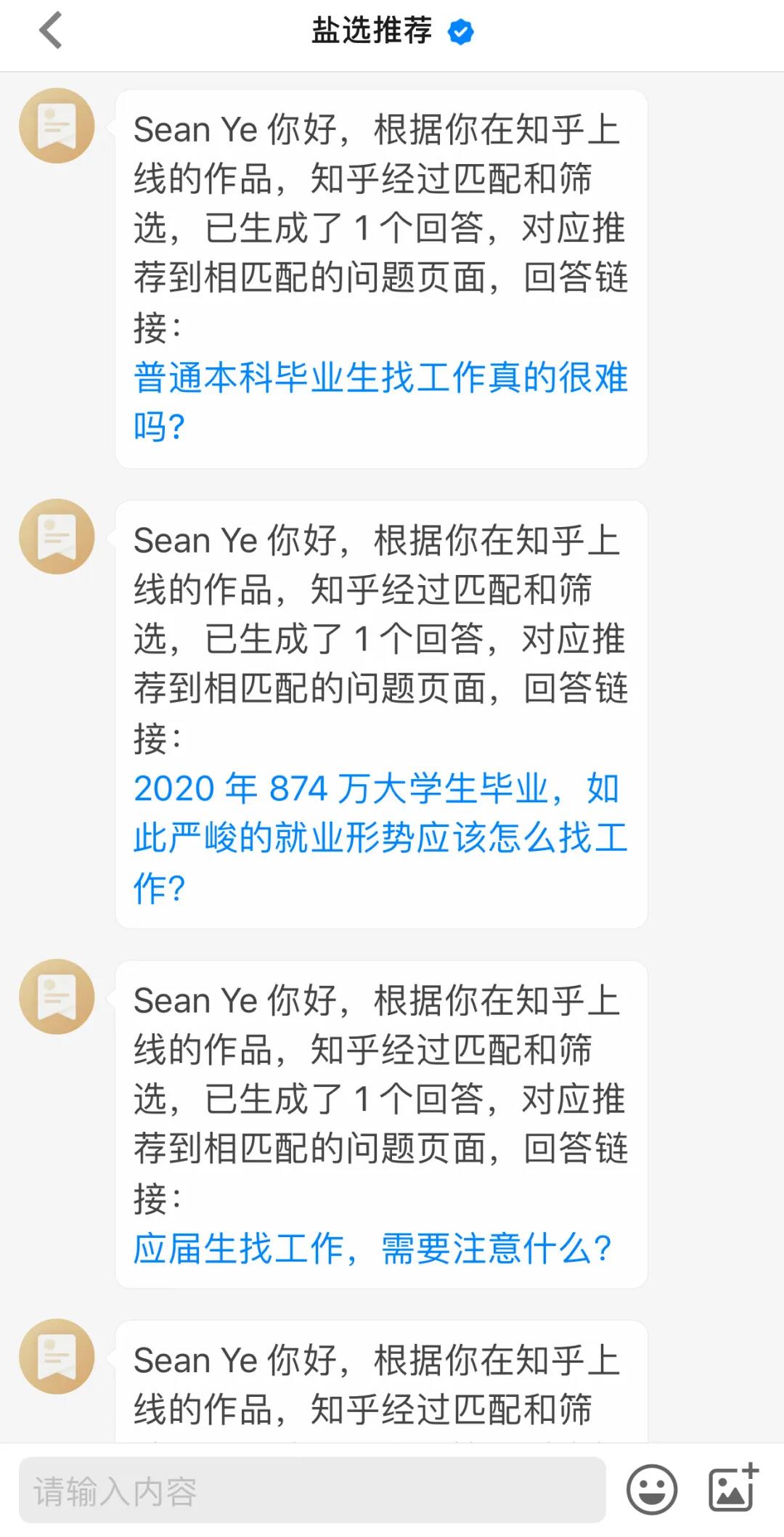This screenshot has height=1537, width=784.
Task: Open the emoji picker
Action: (x=652, y=1490)
